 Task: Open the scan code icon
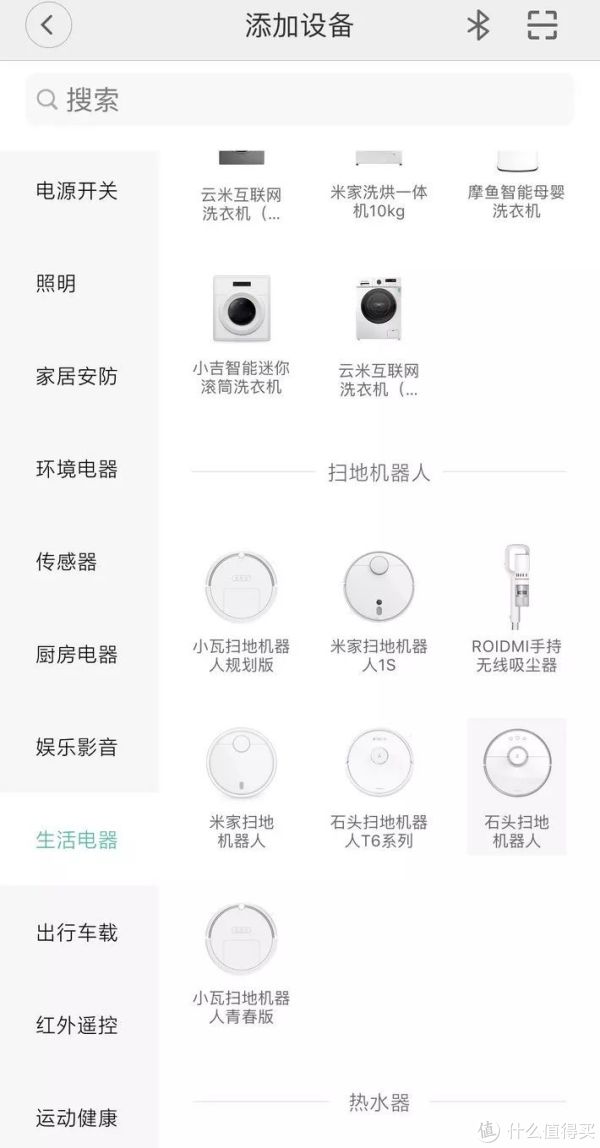click(542, 26)
